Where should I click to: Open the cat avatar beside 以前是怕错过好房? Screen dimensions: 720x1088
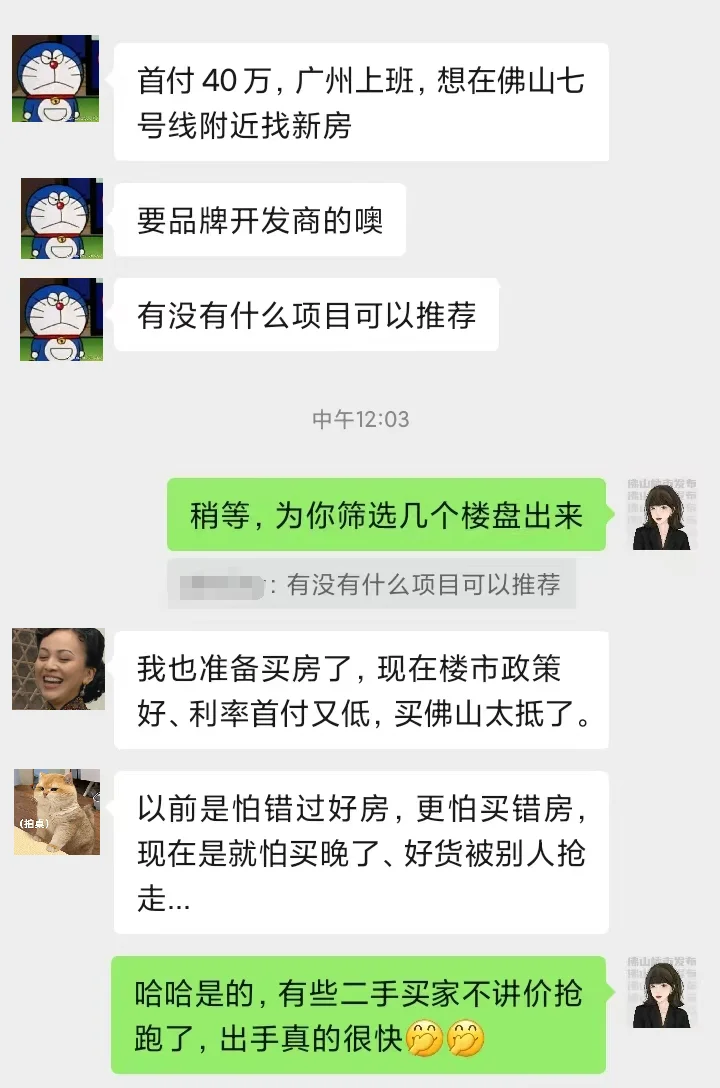point(57,812)
